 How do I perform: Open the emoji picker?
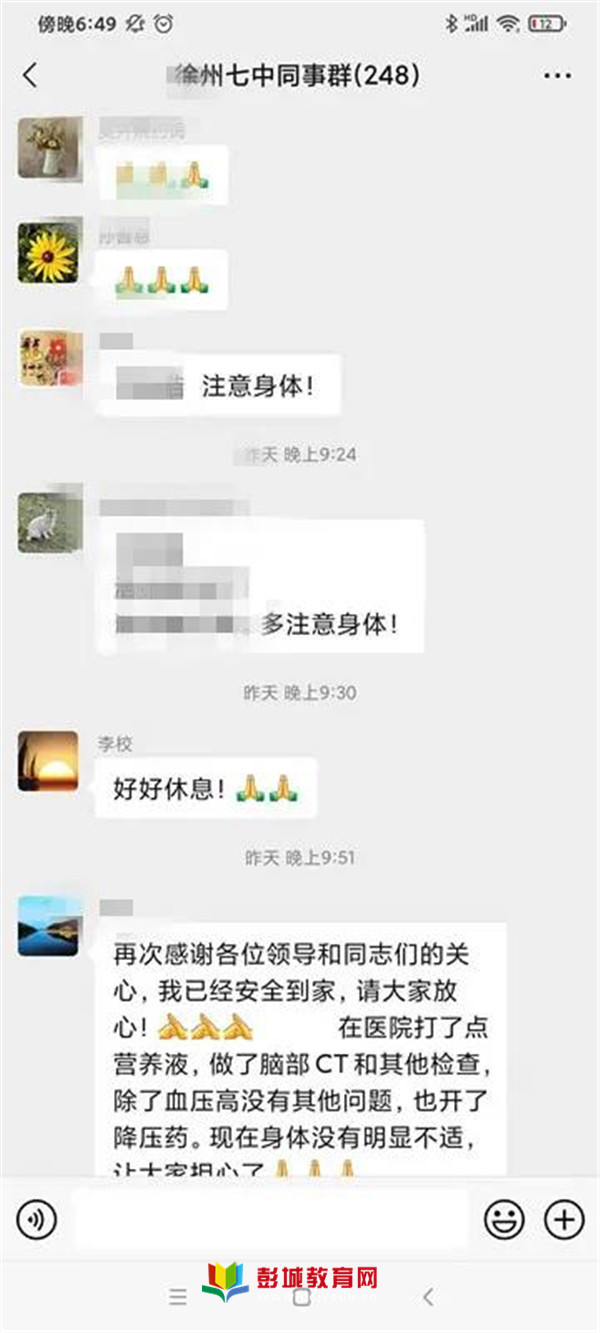[505, 1219]
